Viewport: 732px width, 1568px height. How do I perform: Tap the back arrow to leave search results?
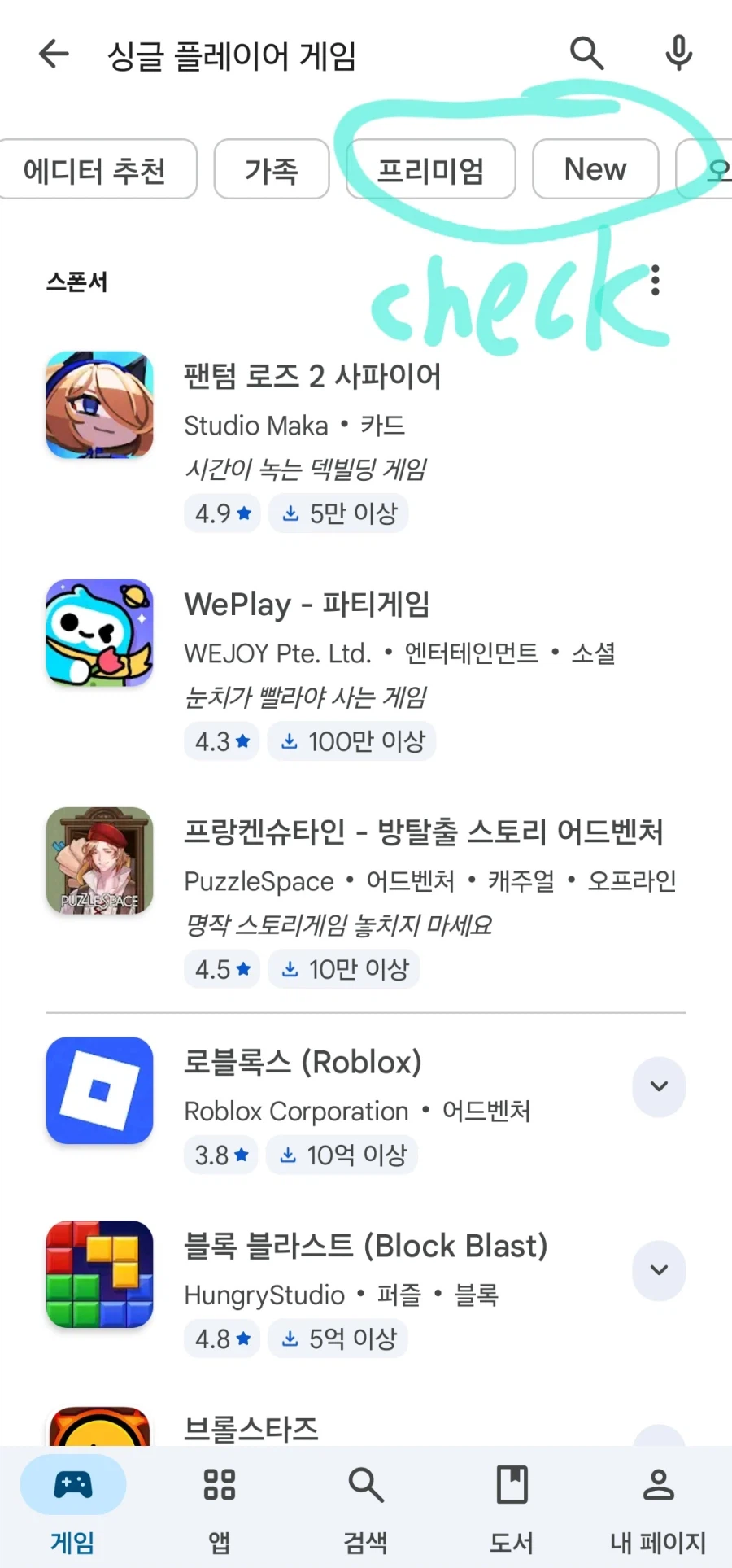[52, 54]
